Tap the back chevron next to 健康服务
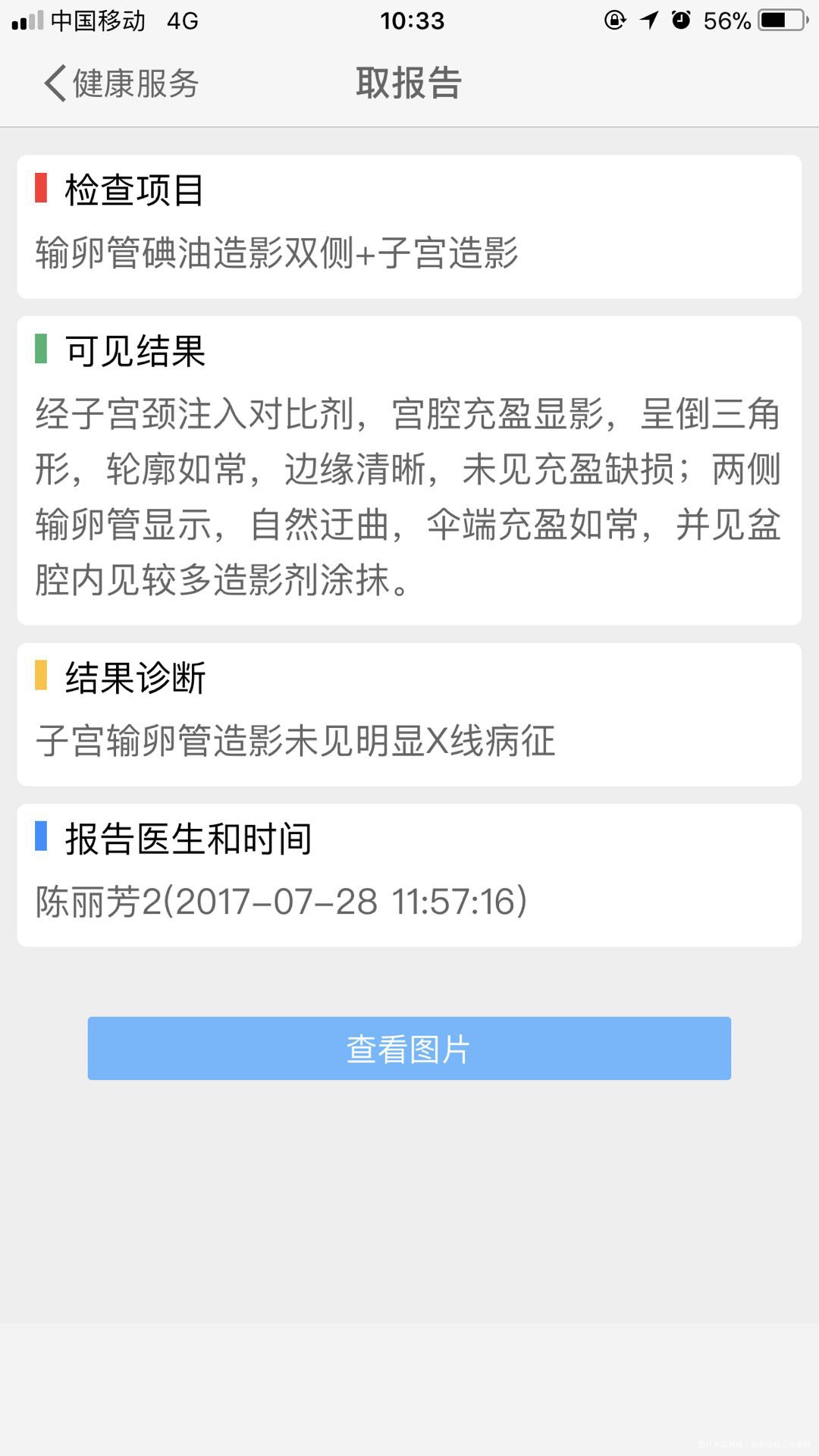 pyautogui.click(x=52, y=83)
